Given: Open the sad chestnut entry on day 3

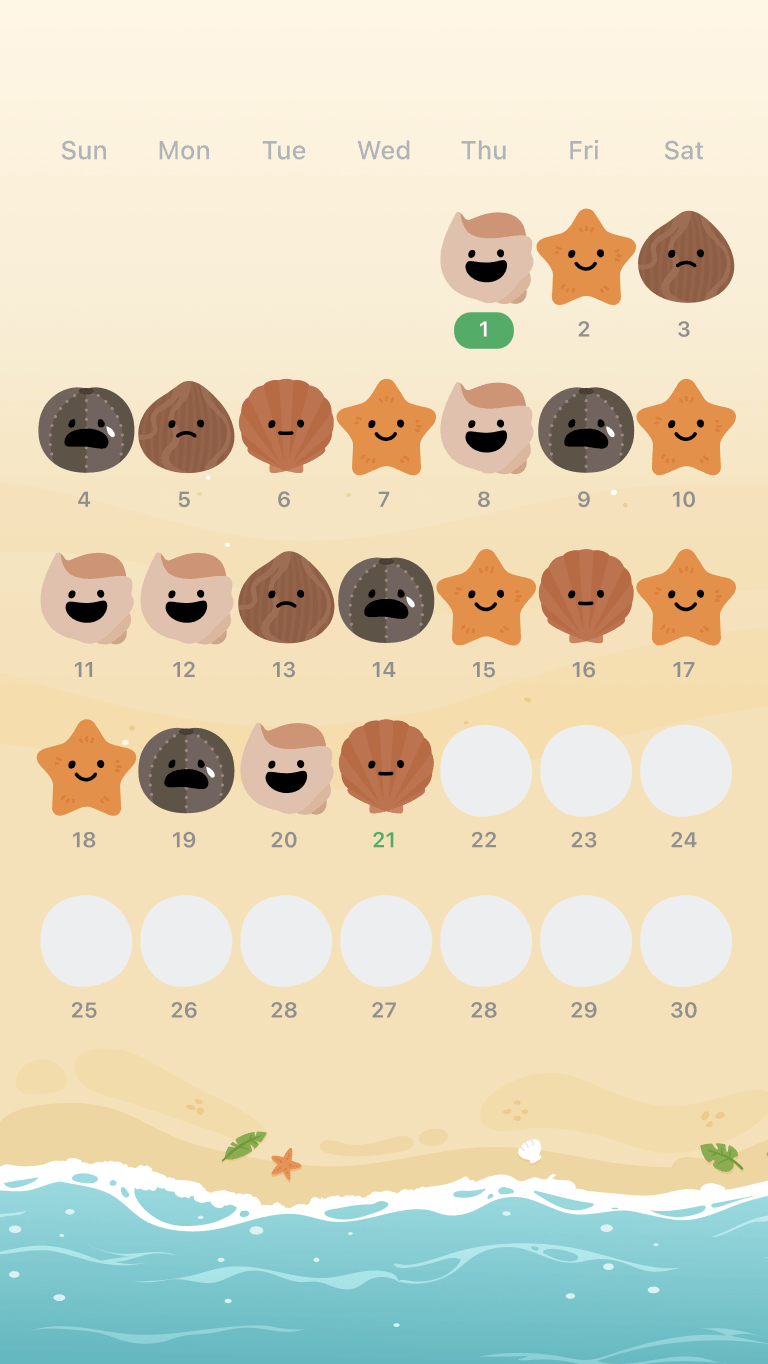Looking at the screenshot, I should (x=685, y=258).
